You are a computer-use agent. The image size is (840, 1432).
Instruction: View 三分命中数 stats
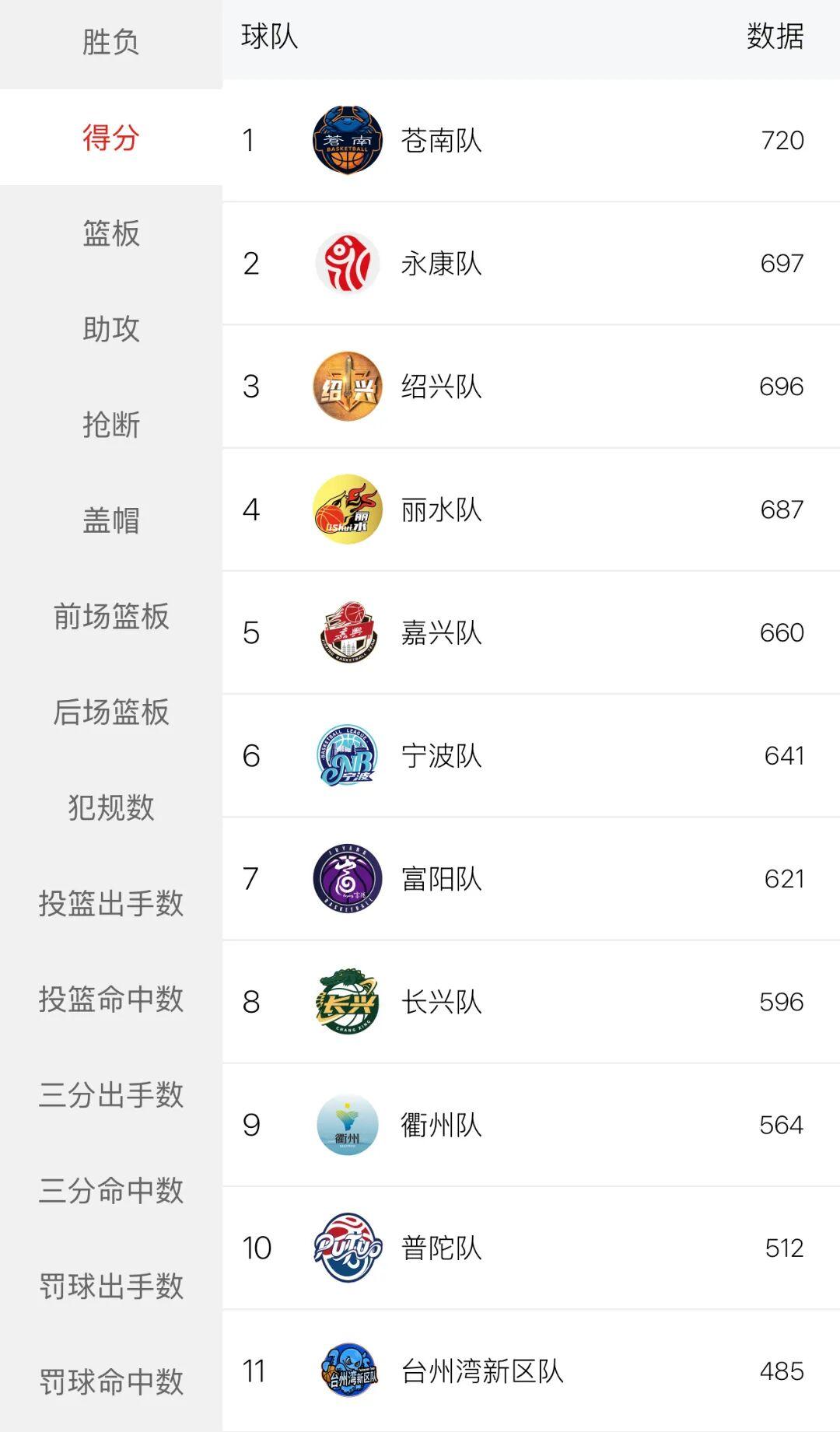coord(110,1190)
